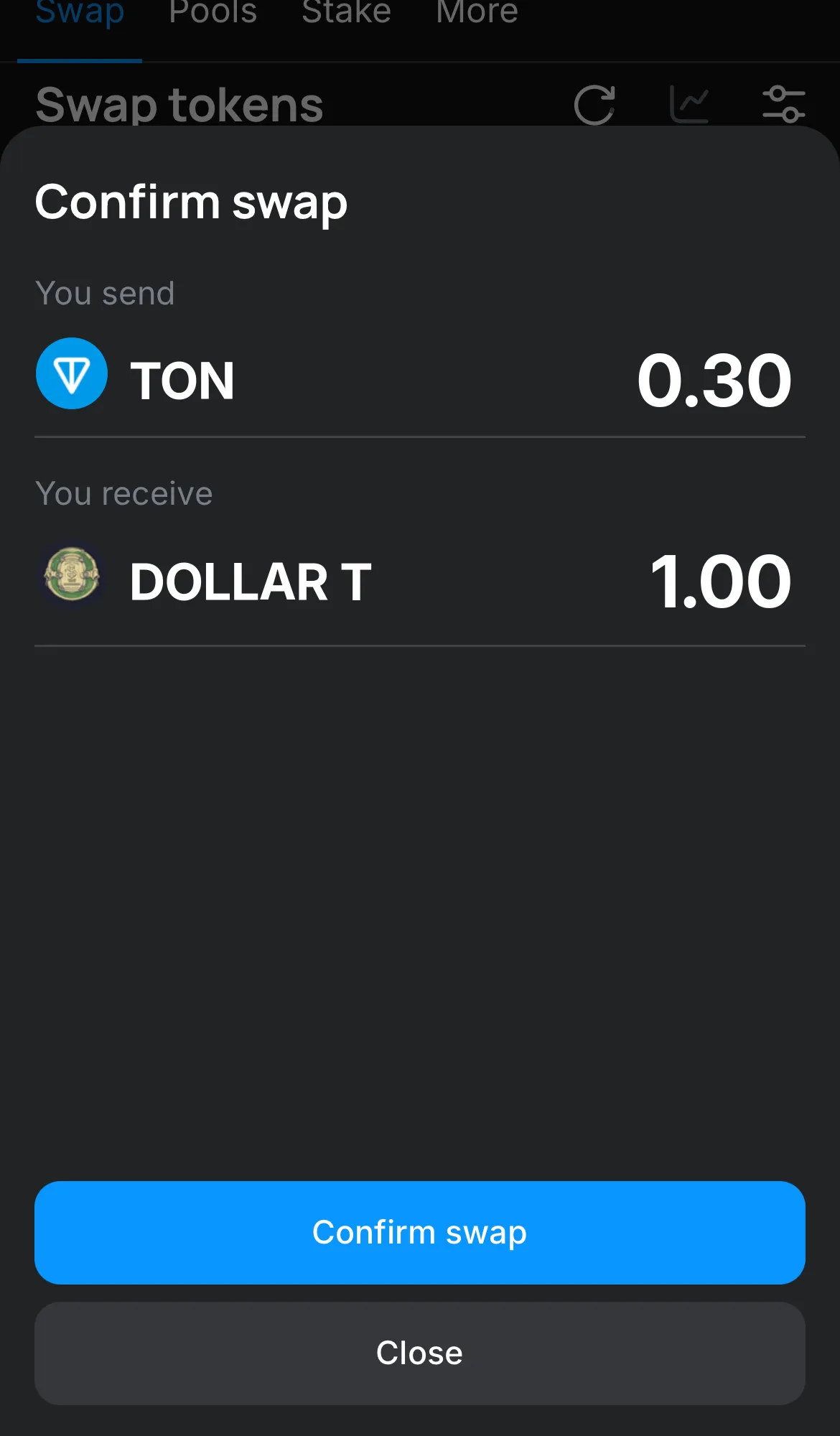Click the Swap tokens heading
Image resolution: width=840 pixels, height=1436 pixels.
[179, 104]
